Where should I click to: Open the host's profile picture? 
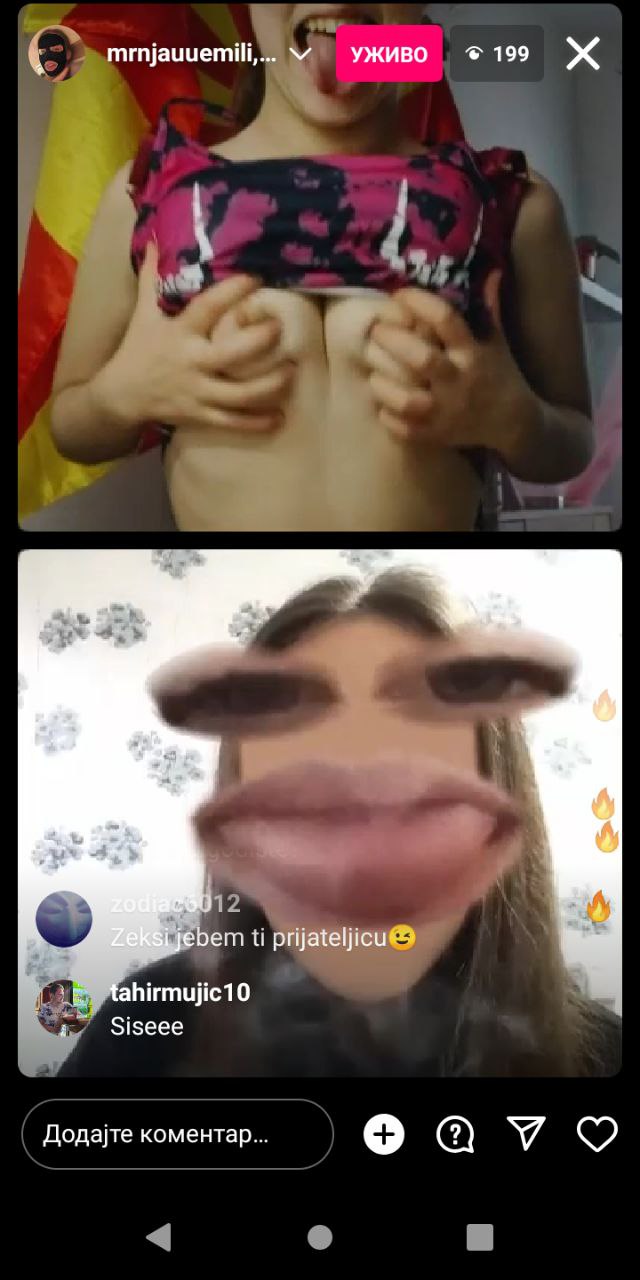pos(56,54)
